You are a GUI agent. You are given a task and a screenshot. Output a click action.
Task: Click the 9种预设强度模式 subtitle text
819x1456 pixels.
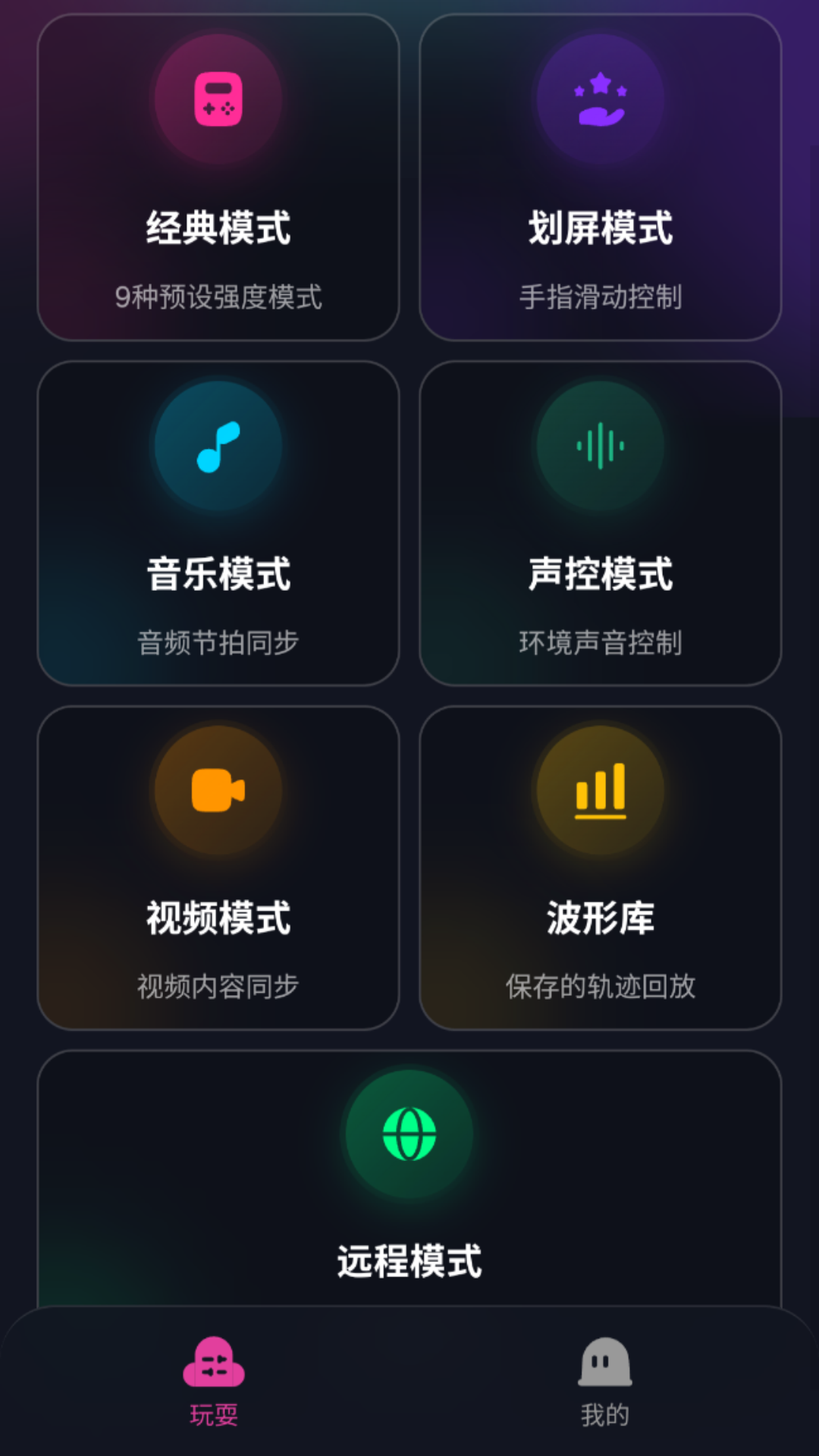[x=218, y=298]
